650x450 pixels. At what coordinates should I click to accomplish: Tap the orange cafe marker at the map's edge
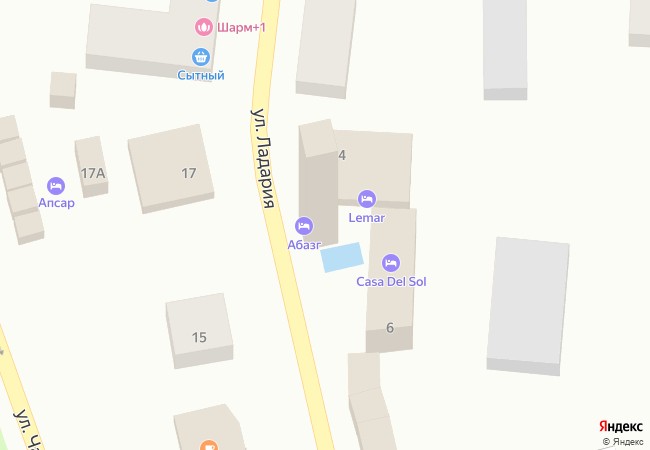(x=208, y=445)
